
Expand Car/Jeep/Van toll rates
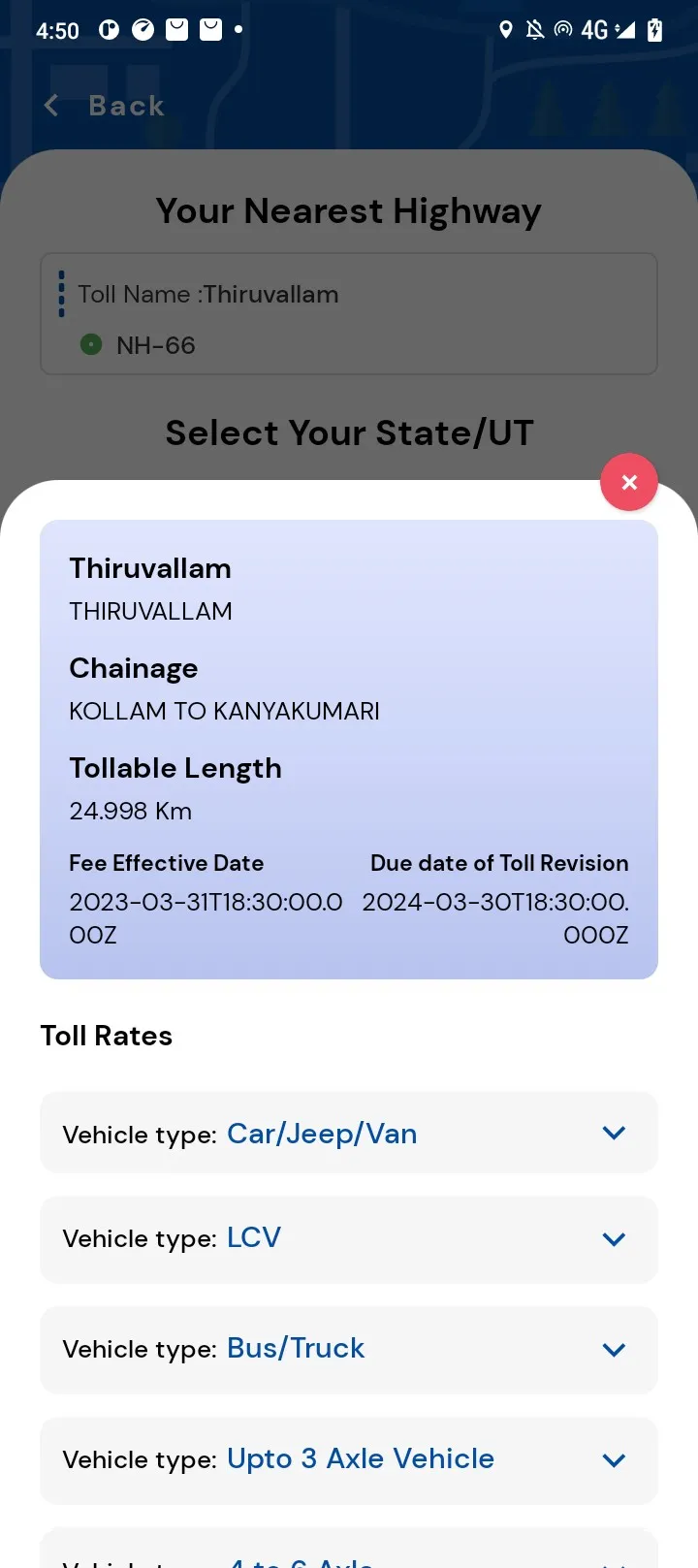tap(349, 1133)
